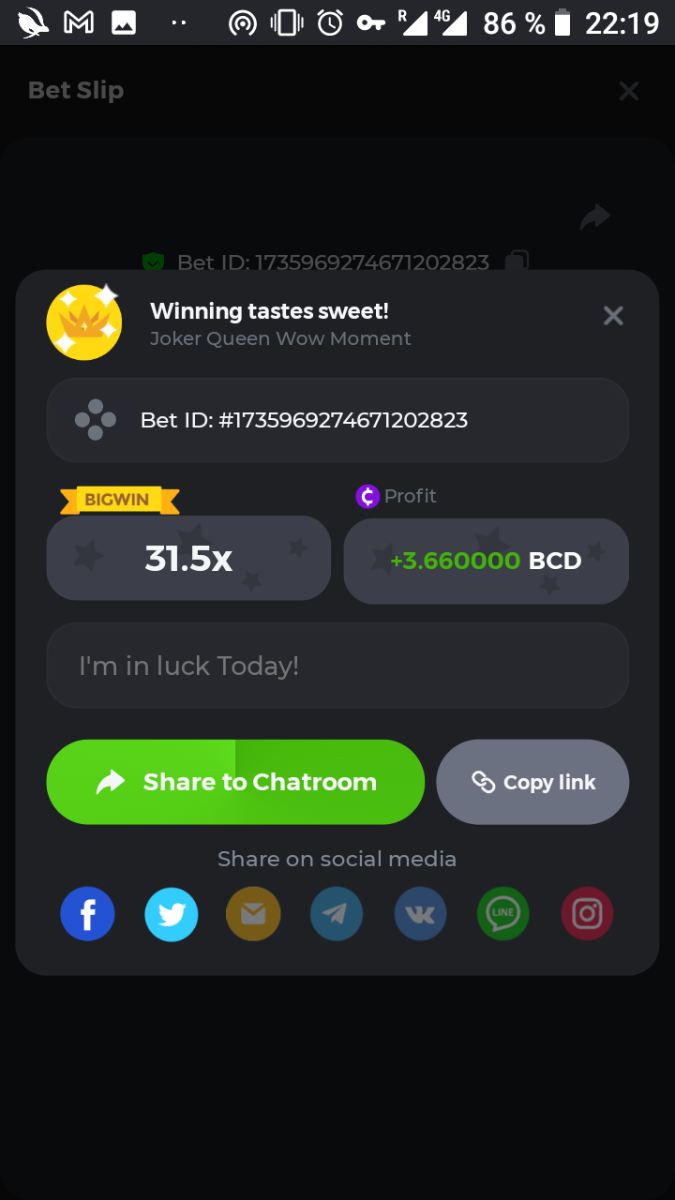
Task: Share via email icon
Action: pos(253,914)
